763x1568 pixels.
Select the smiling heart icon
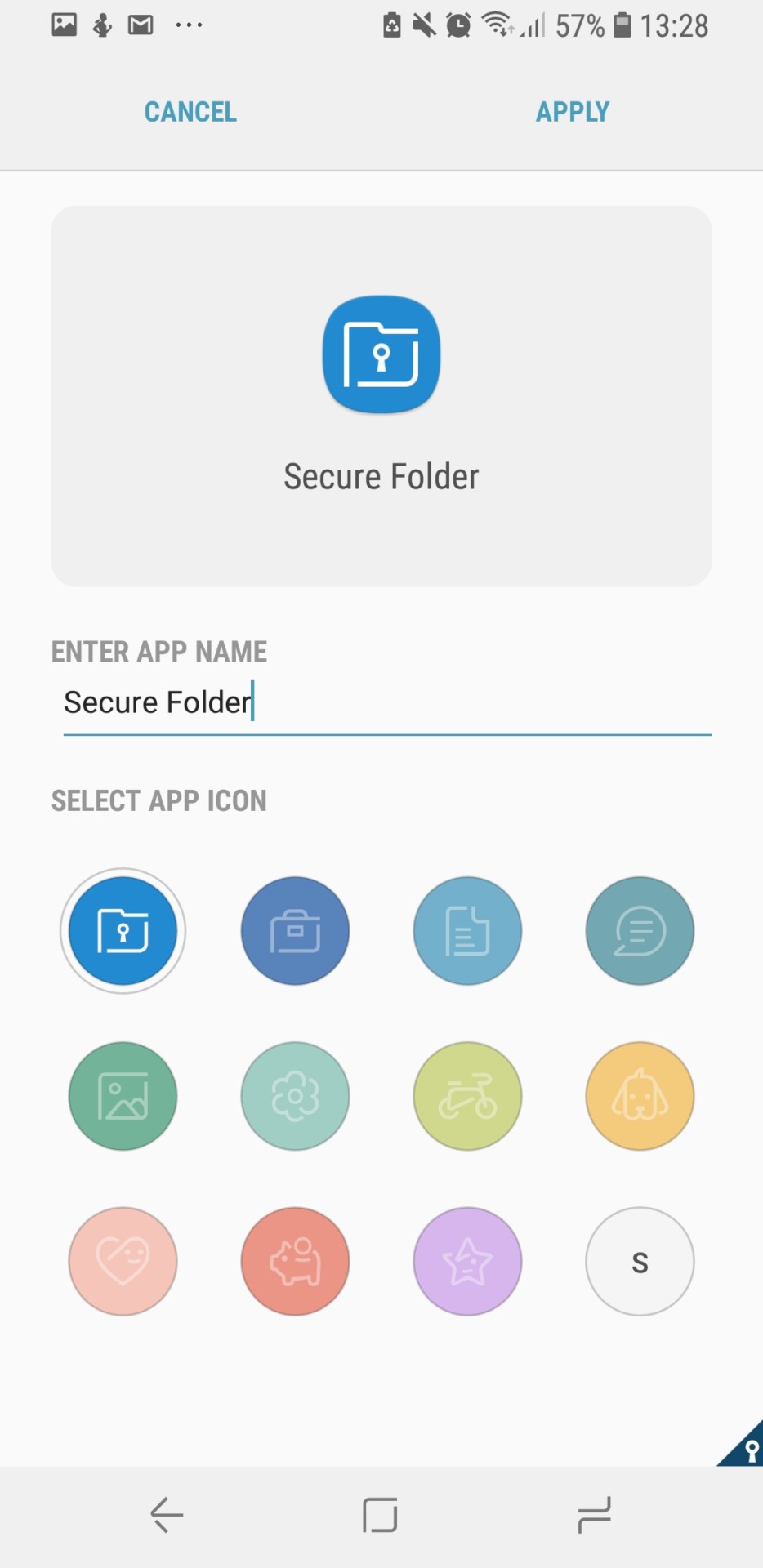coord(123,1261)
